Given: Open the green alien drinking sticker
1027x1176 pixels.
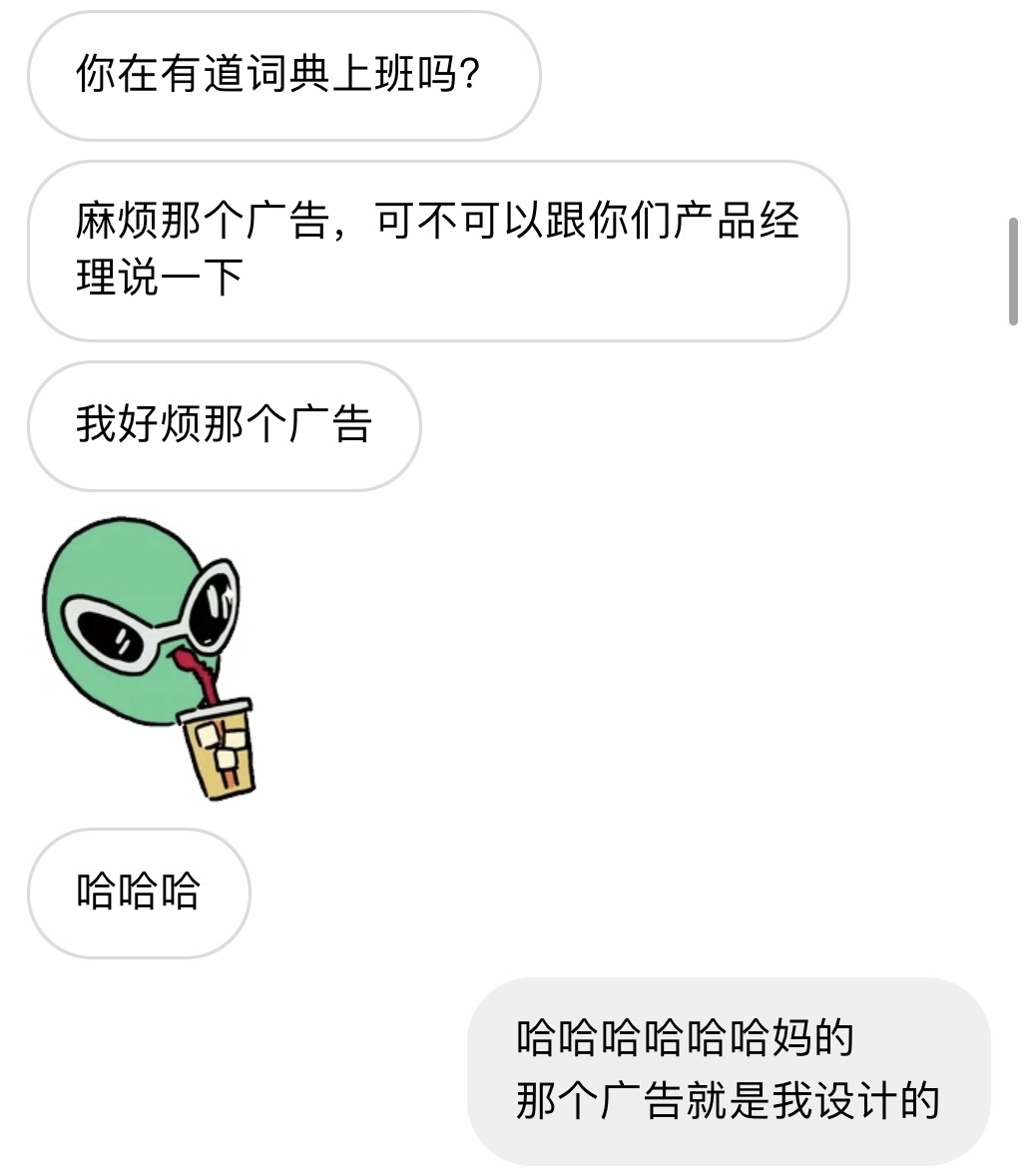Looking at the screenshot, I should coord(148,654).
